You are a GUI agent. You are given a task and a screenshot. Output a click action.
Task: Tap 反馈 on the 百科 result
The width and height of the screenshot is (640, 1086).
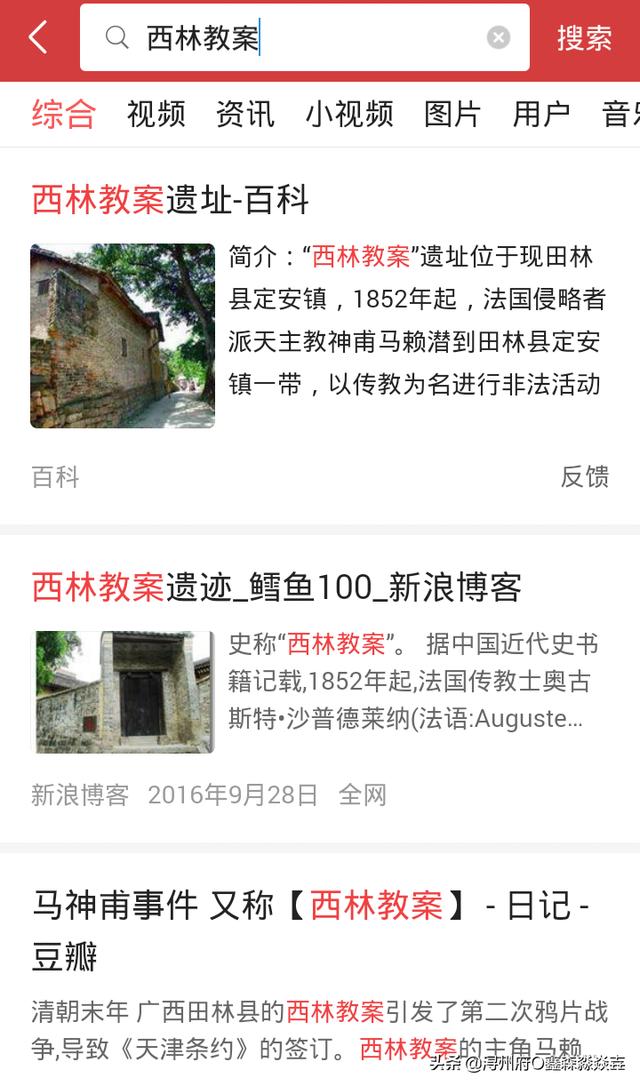point(584,477)
